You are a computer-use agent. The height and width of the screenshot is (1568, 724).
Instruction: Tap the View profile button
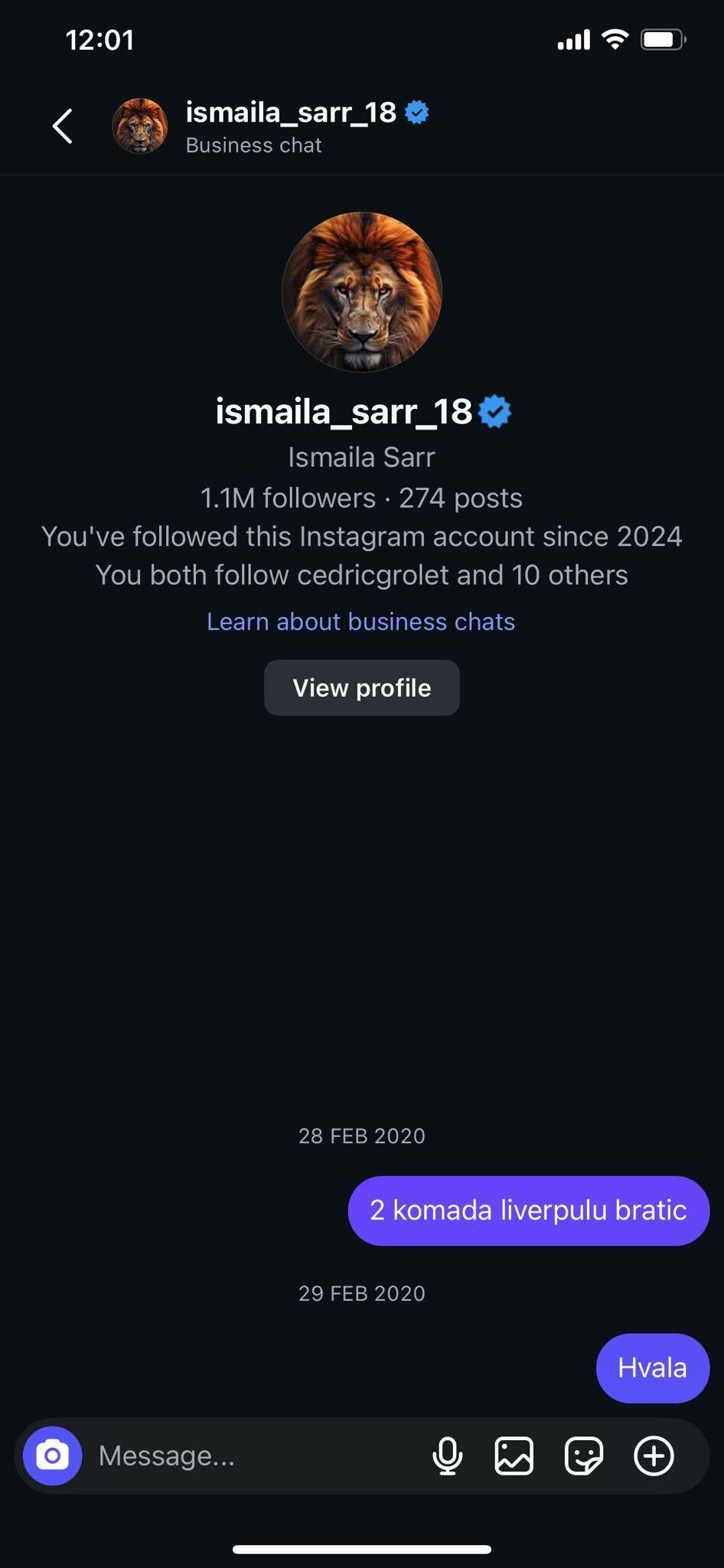coord(361,688)
